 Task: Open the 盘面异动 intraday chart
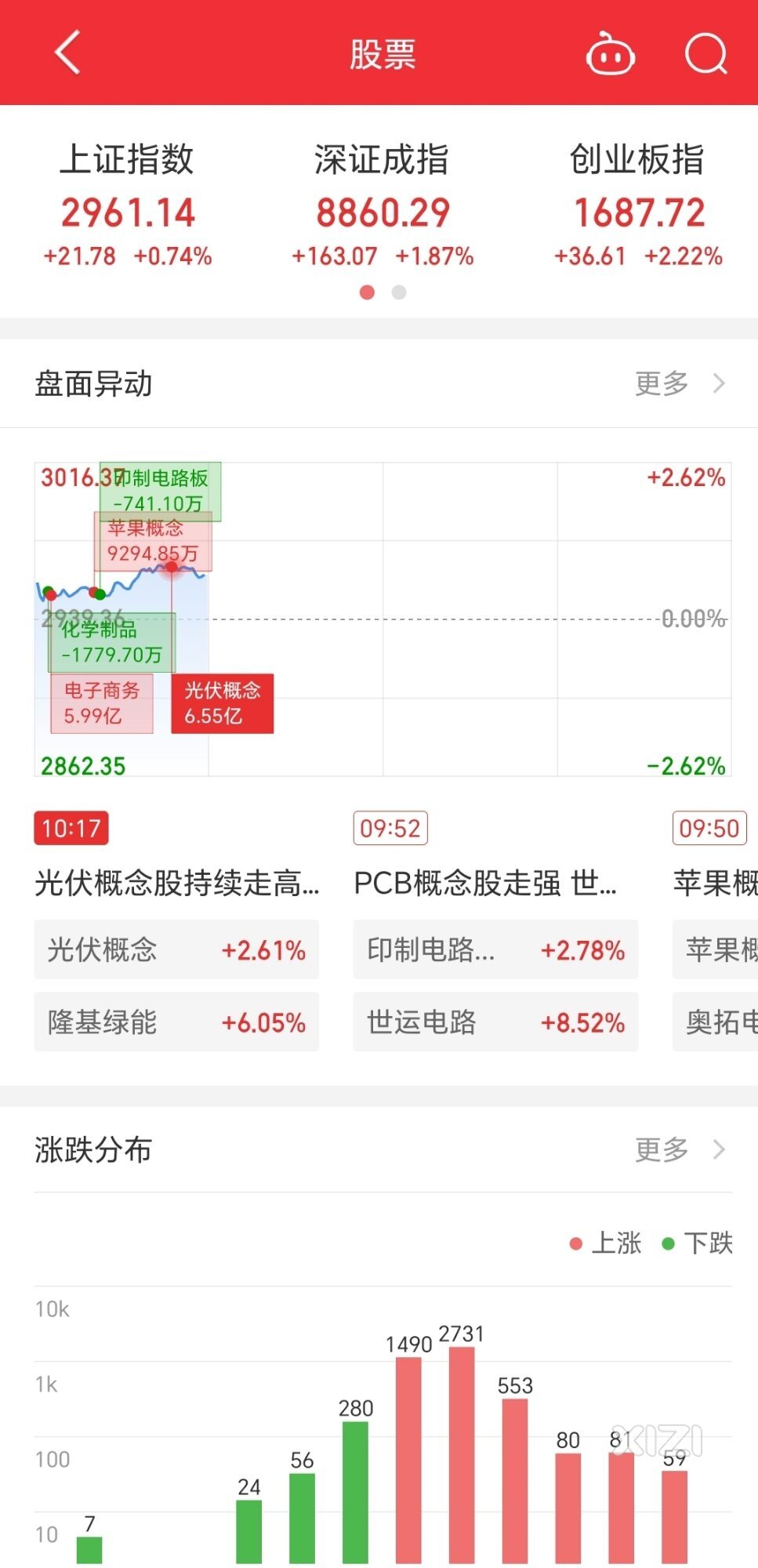(383, 619)
